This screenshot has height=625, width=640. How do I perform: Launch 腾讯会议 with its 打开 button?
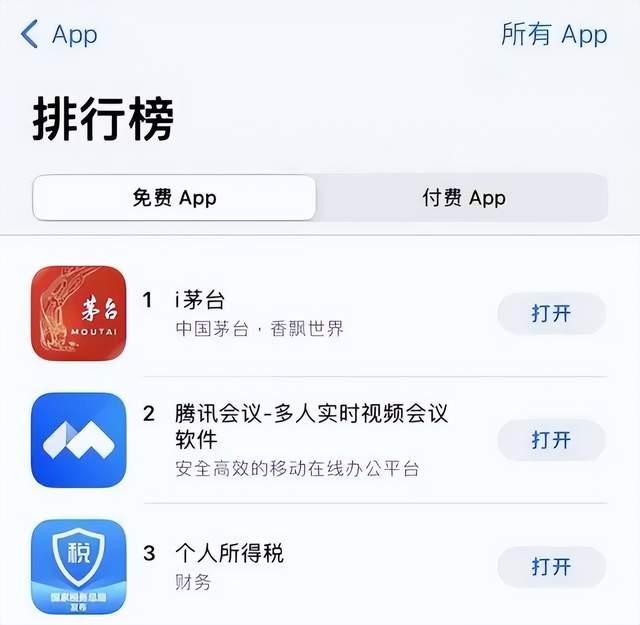[x=551, y=440]
